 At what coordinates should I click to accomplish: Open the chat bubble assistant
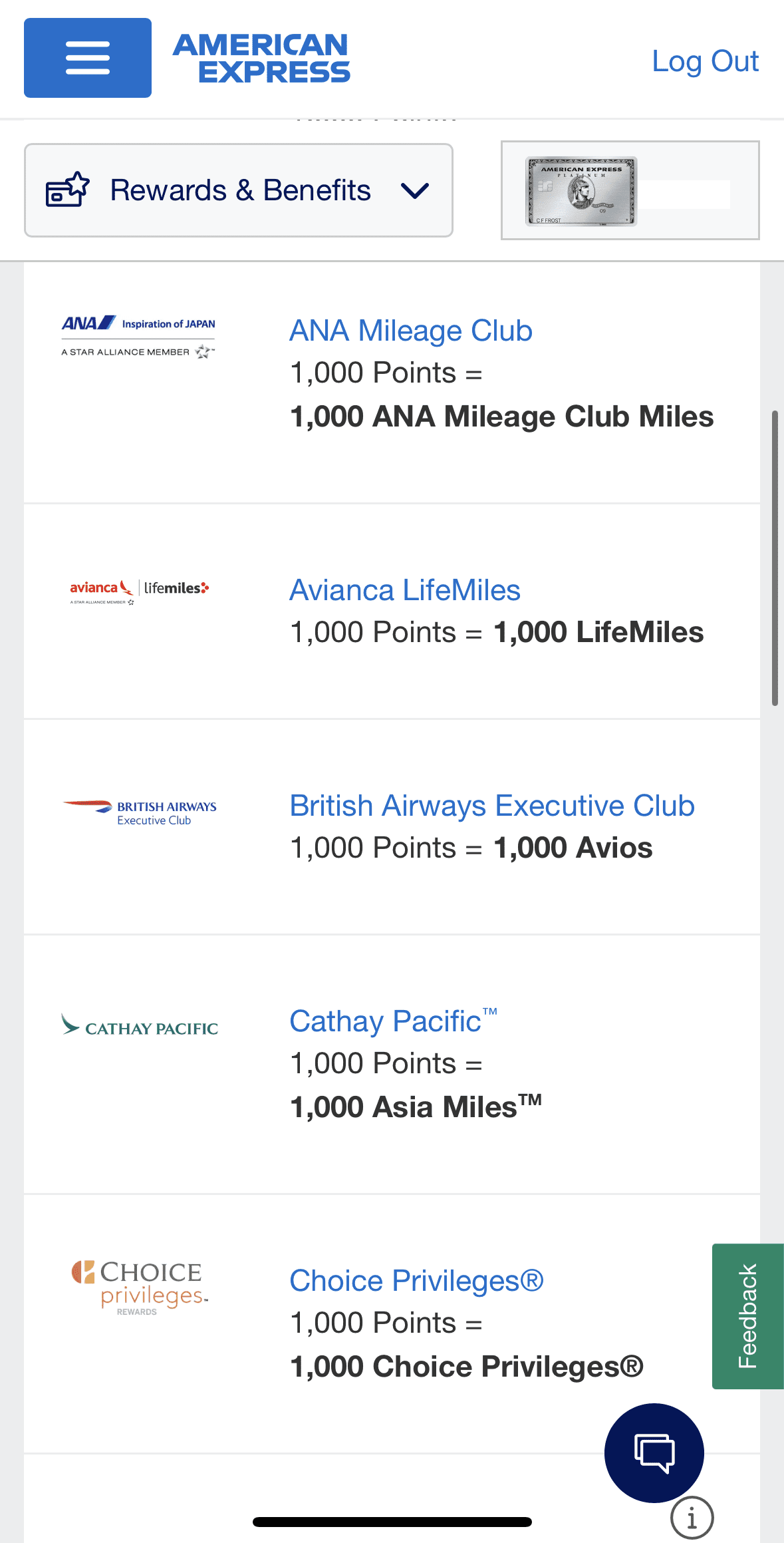pos(654,1453)
